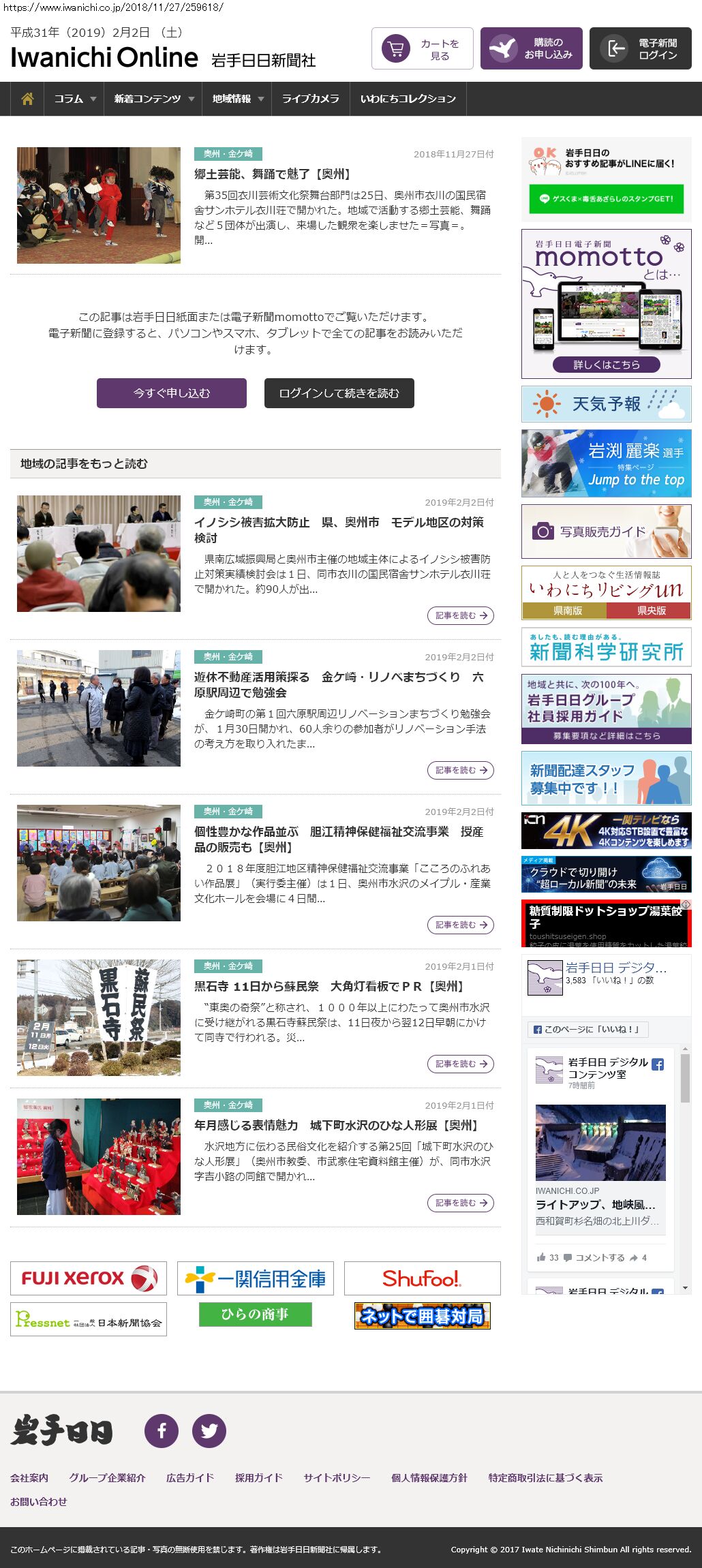The height and width of the screenshot is (1568, 702).
Task: Open the home icon in navigation bar
Action: 27,99
